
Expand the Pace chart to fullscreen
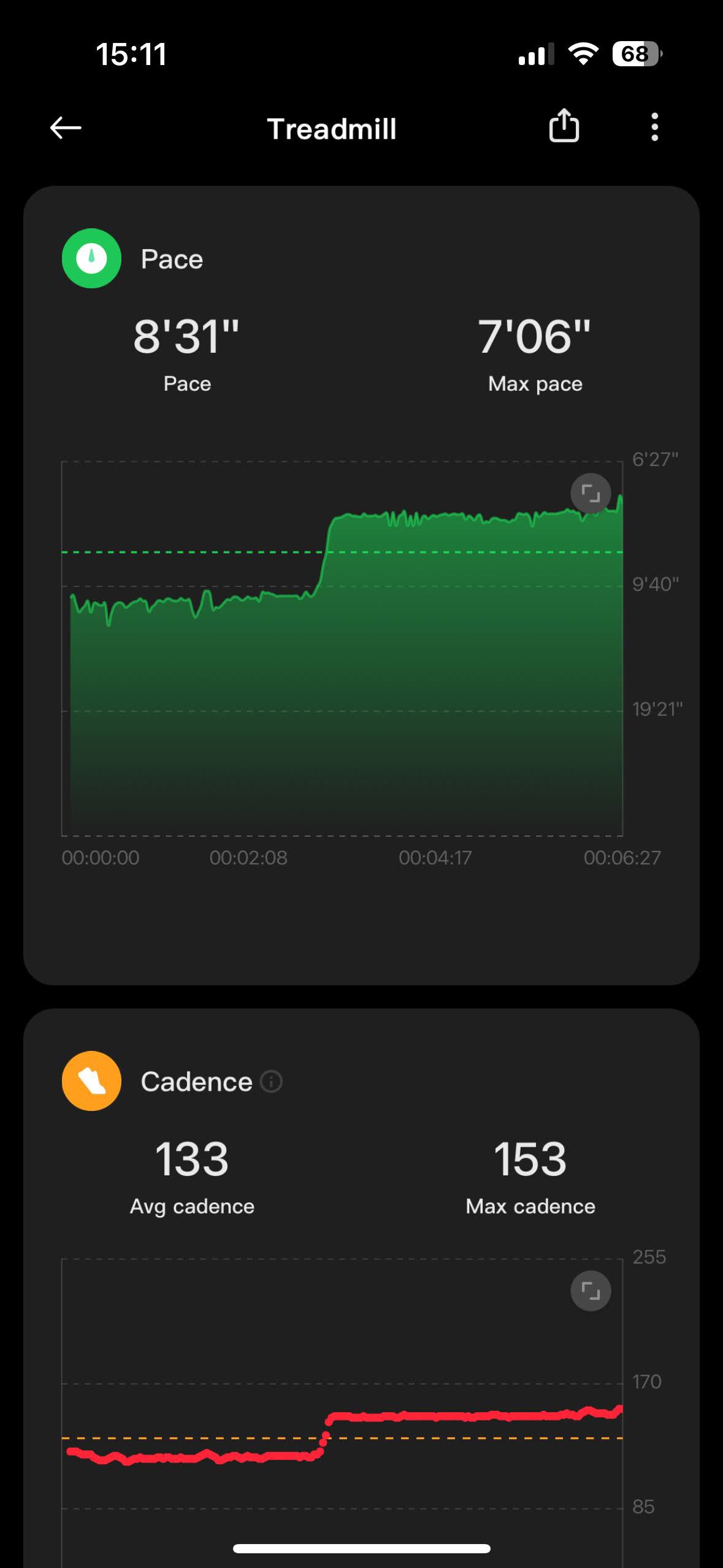tap(591, 493)
